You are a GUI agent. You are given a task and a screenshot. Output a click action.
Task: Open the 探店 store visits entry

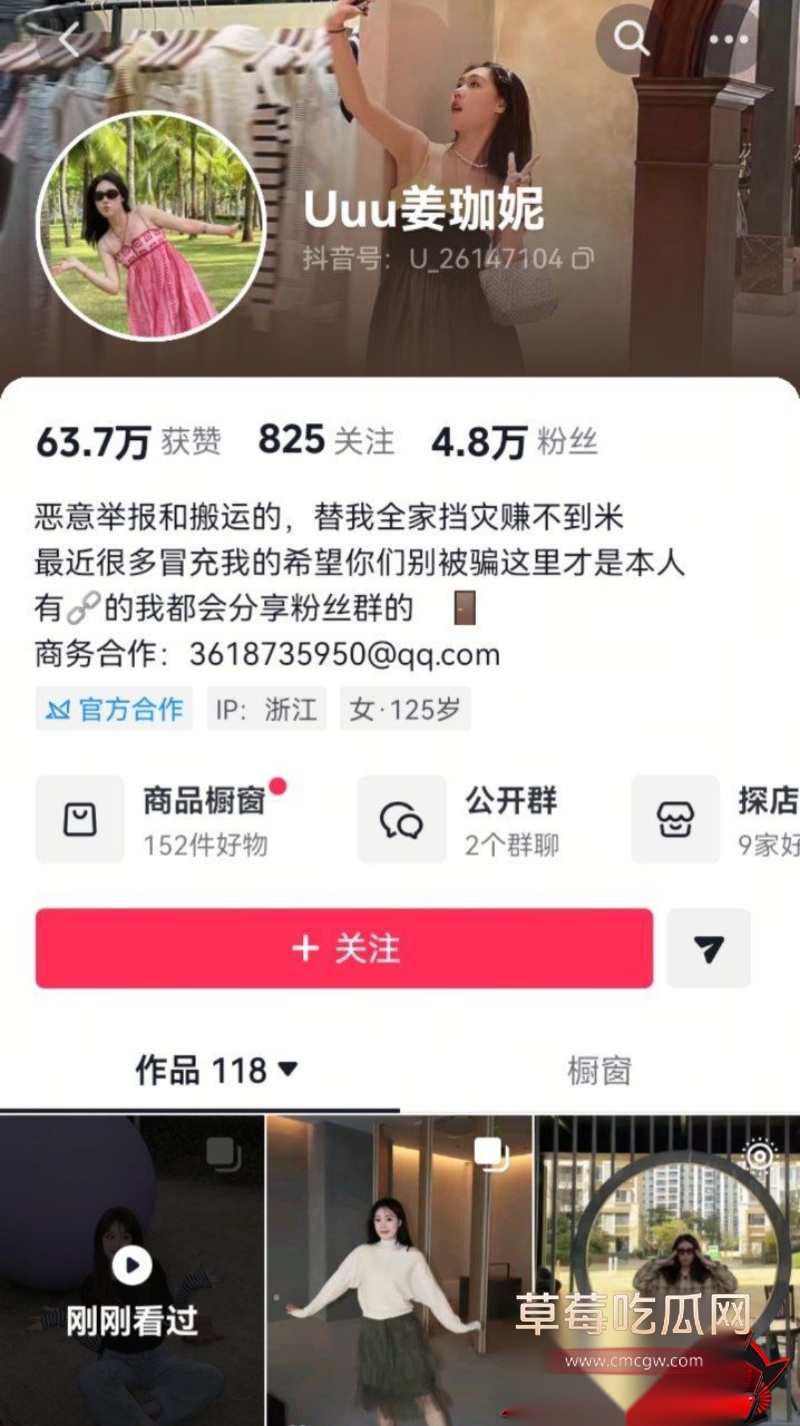(716, 820)
